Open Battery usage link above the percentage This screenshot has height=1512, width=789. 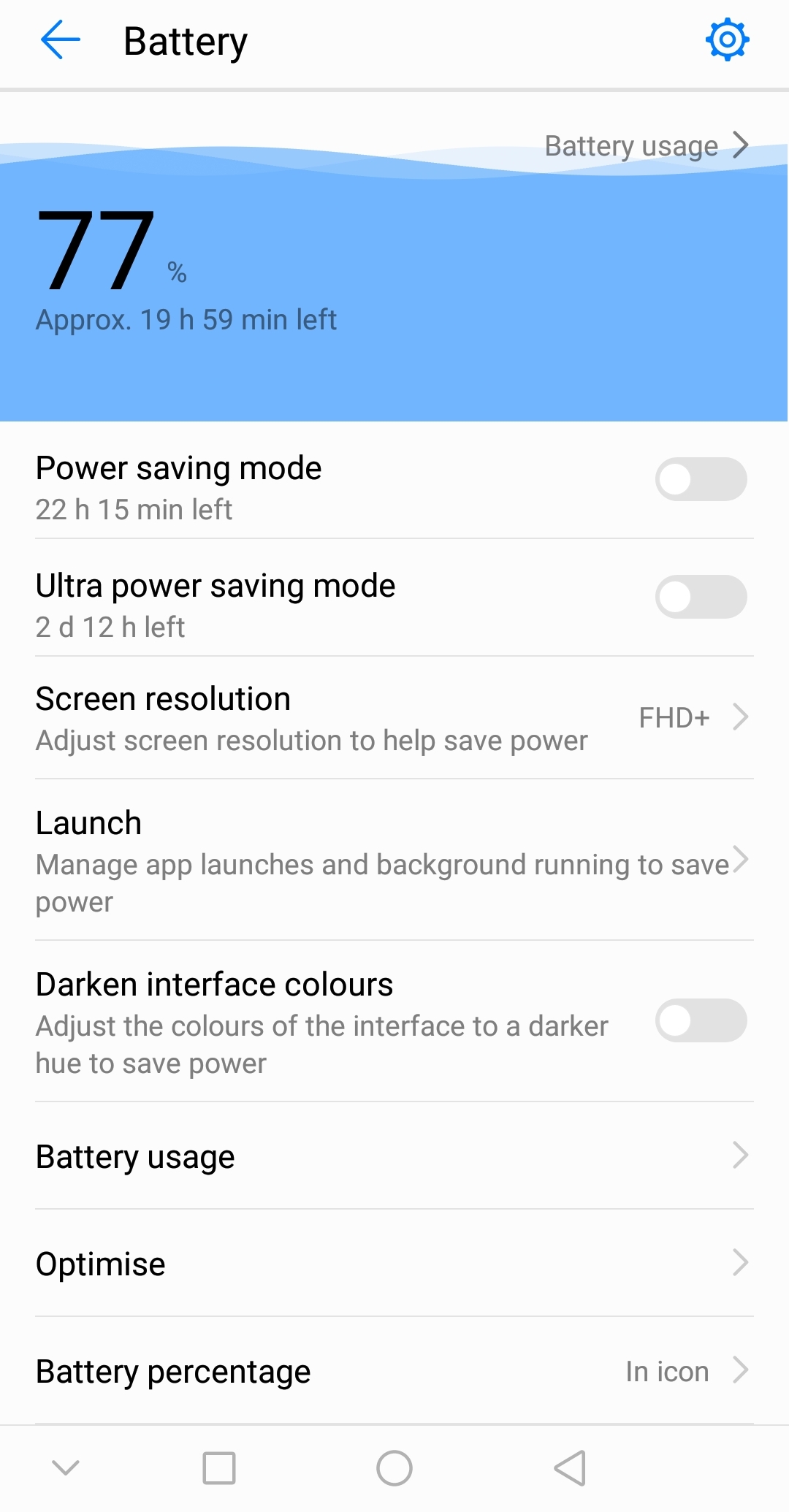[647, 145]
